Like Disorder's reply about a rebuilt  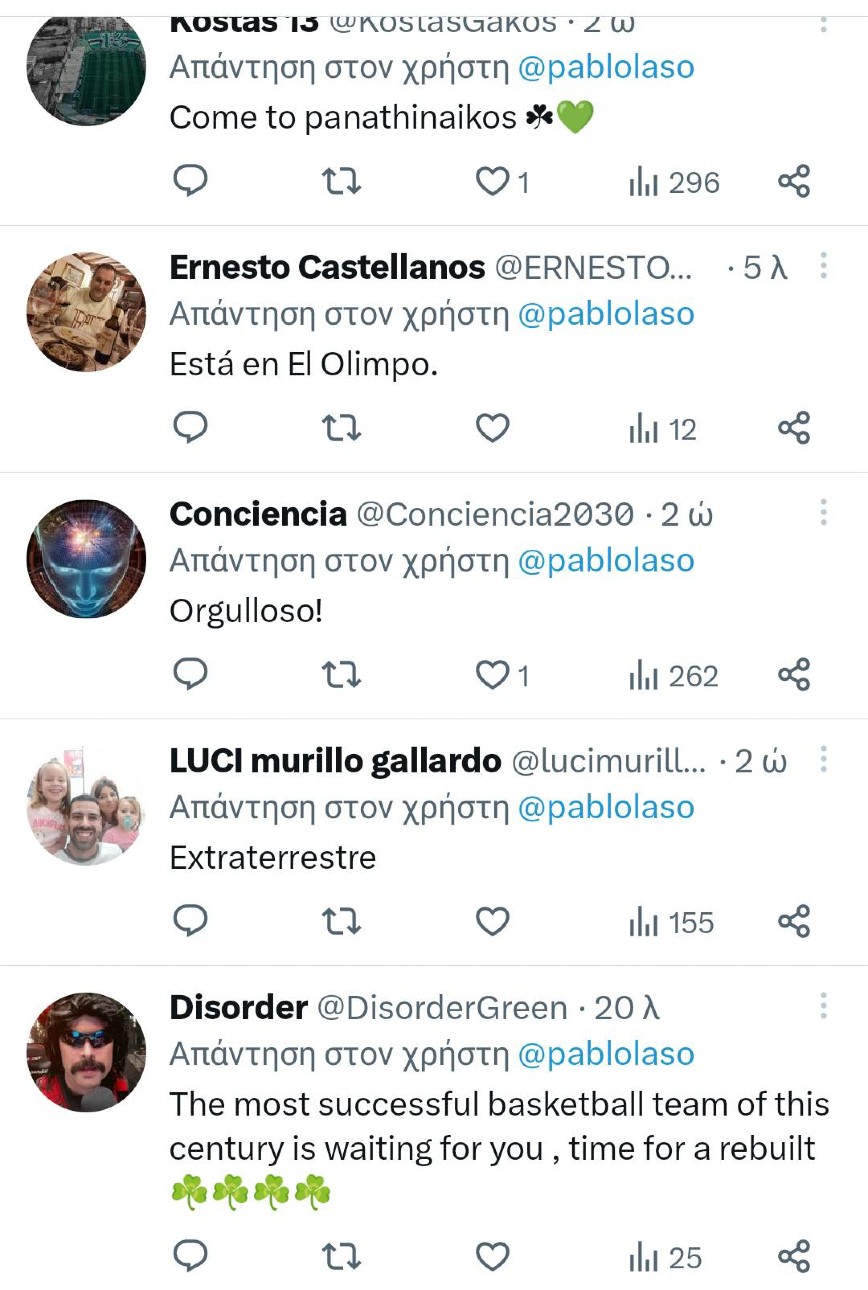(492, 1256)
